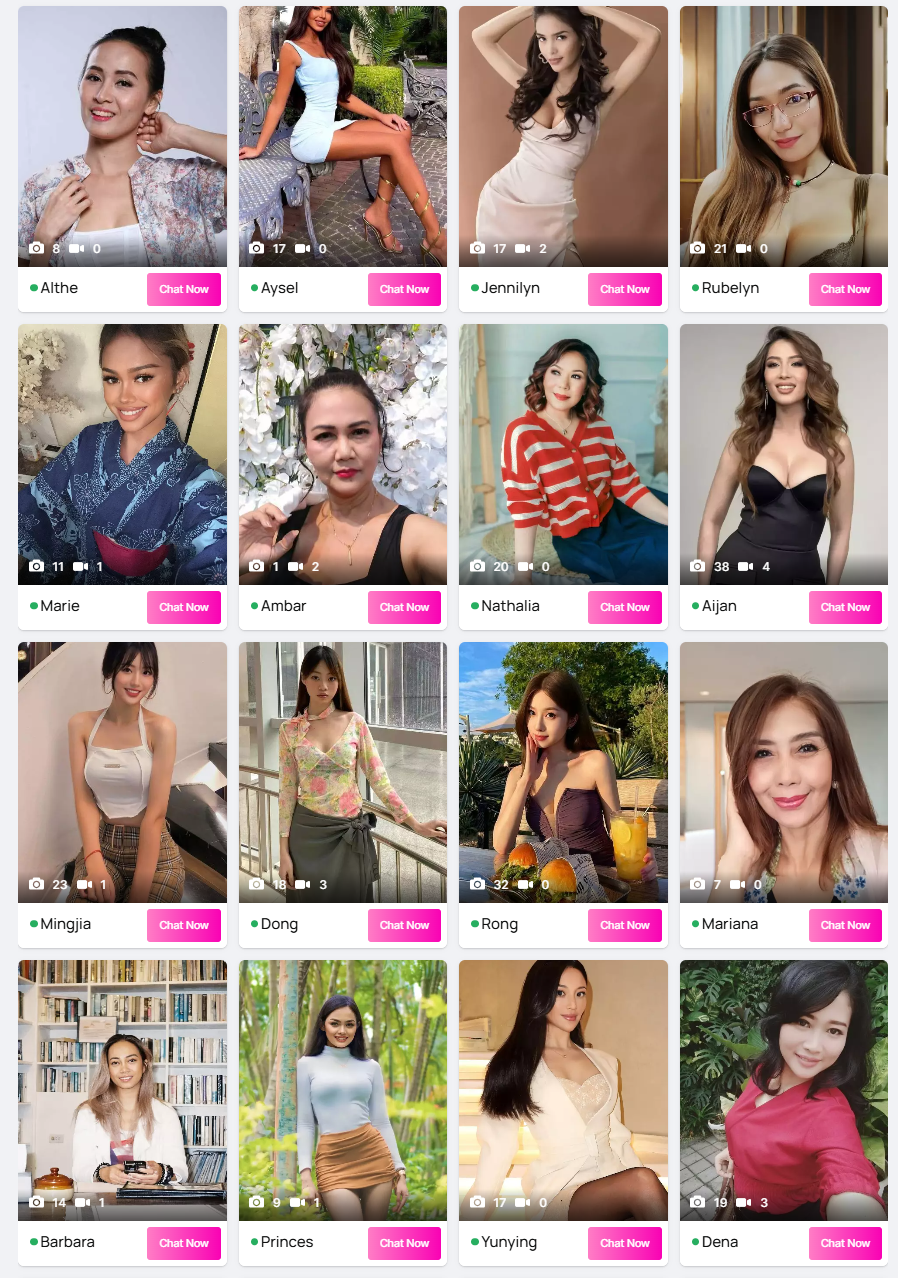Tap Chat Now beside Dong

tap(404, 925)
